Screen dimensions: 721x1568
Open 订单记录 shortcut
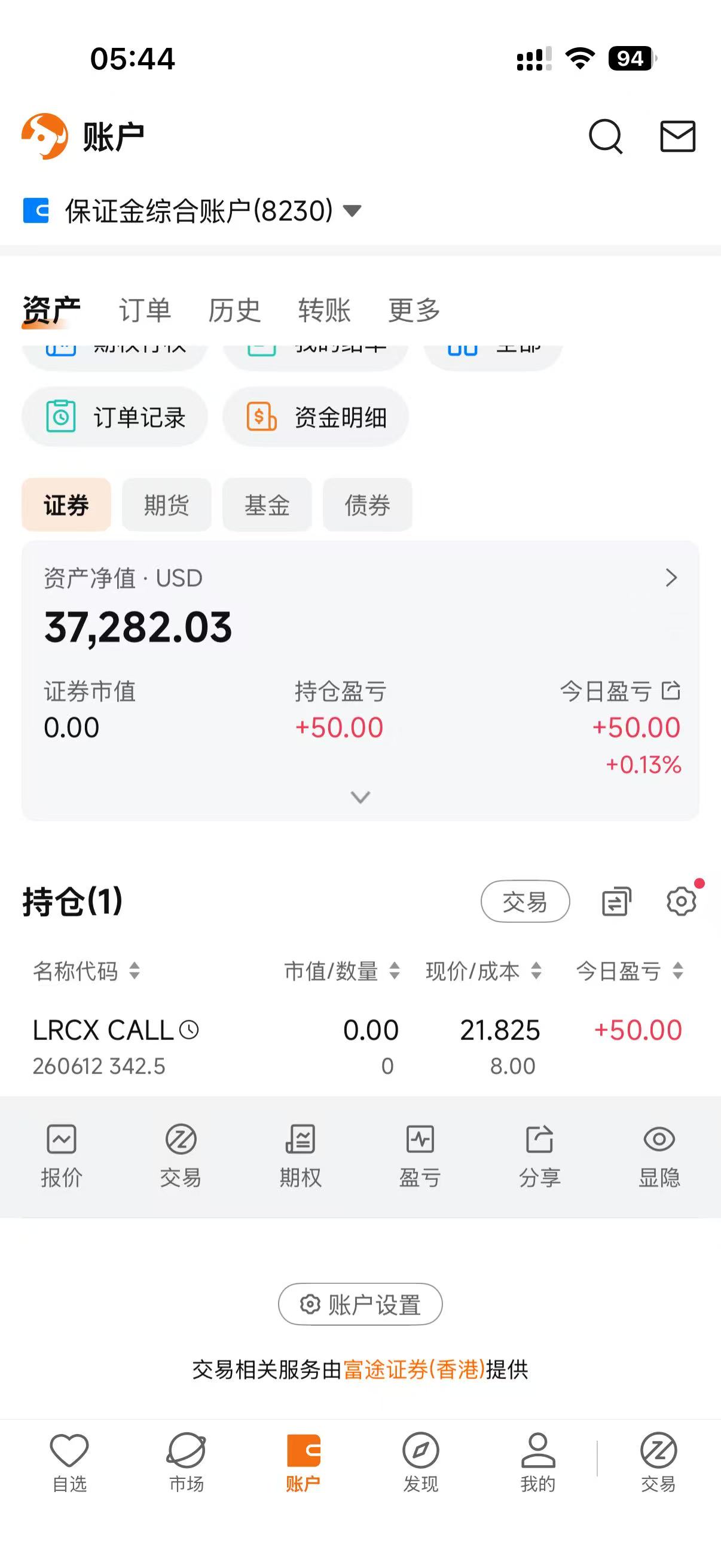(115, 417)
